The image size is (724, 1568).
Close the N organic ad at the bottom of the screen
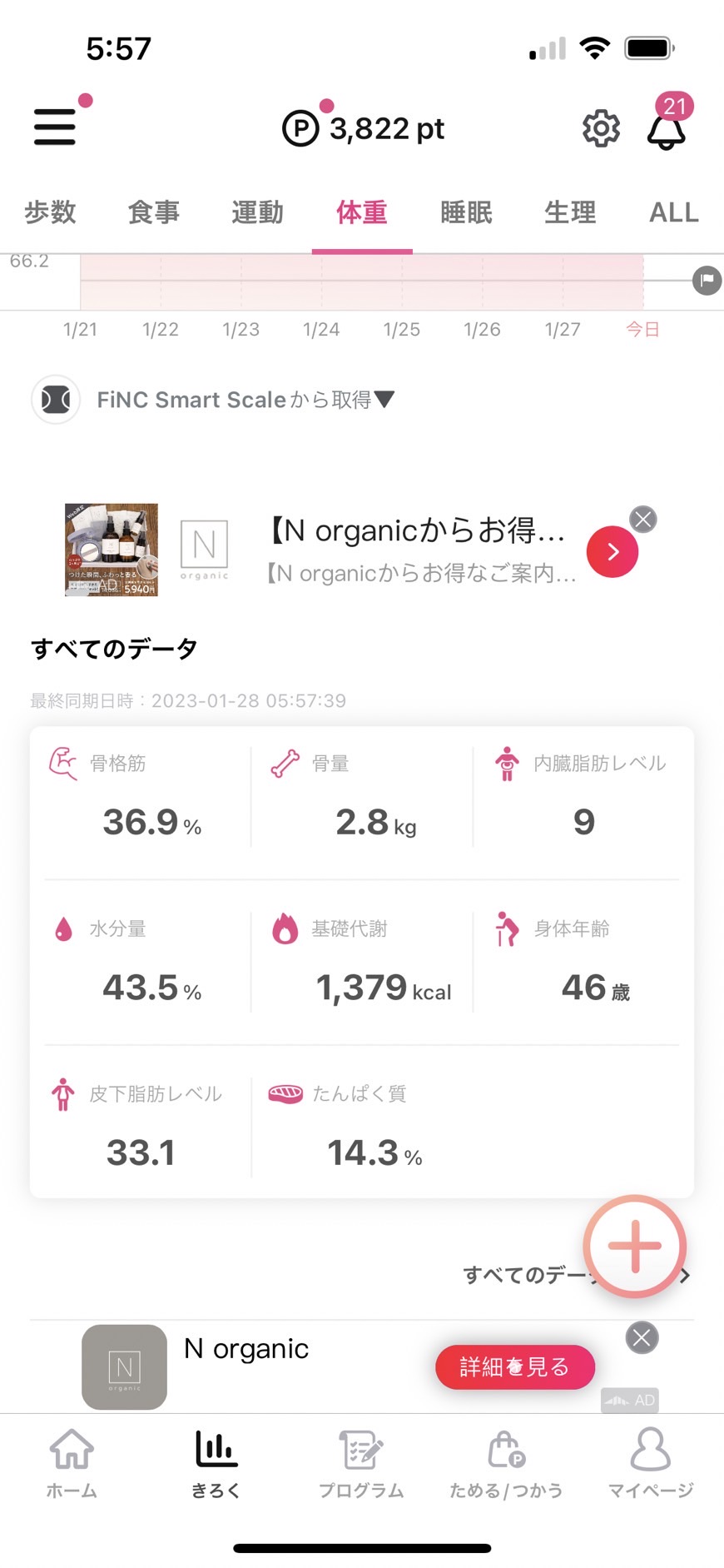coord(642,1337)
